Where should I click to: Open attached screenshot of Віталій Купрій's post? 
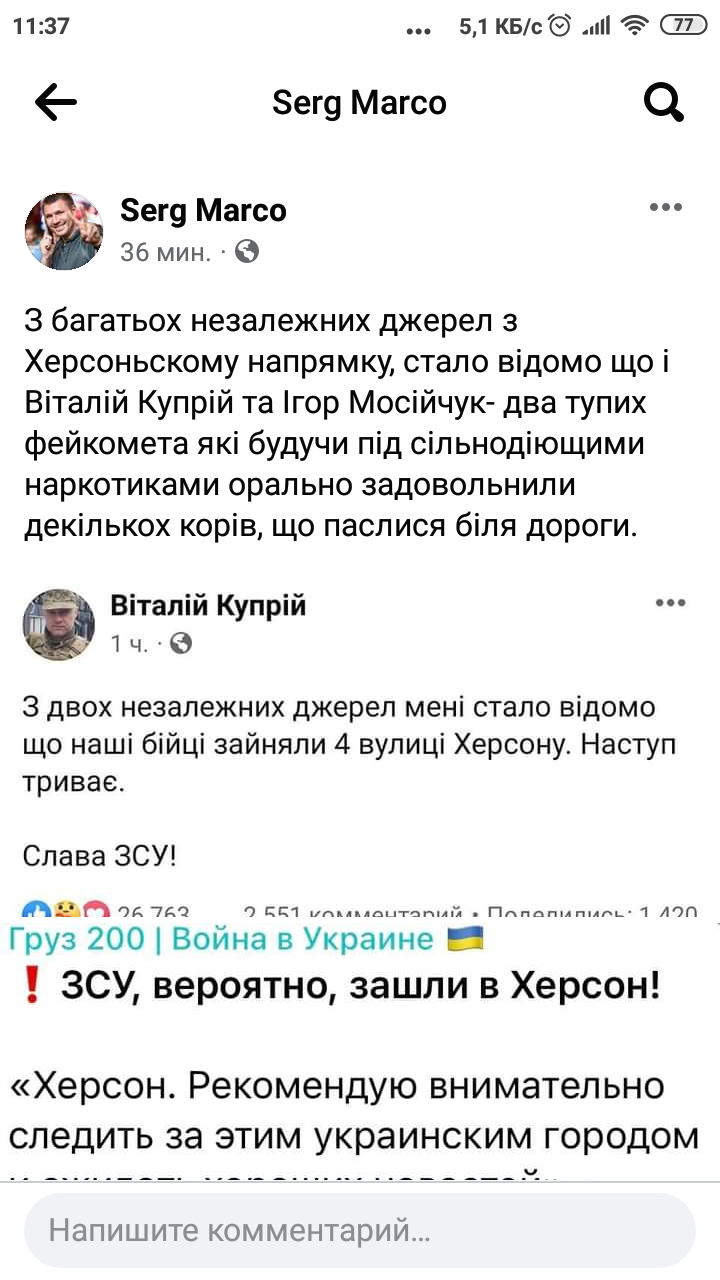[x=360, y=750]
